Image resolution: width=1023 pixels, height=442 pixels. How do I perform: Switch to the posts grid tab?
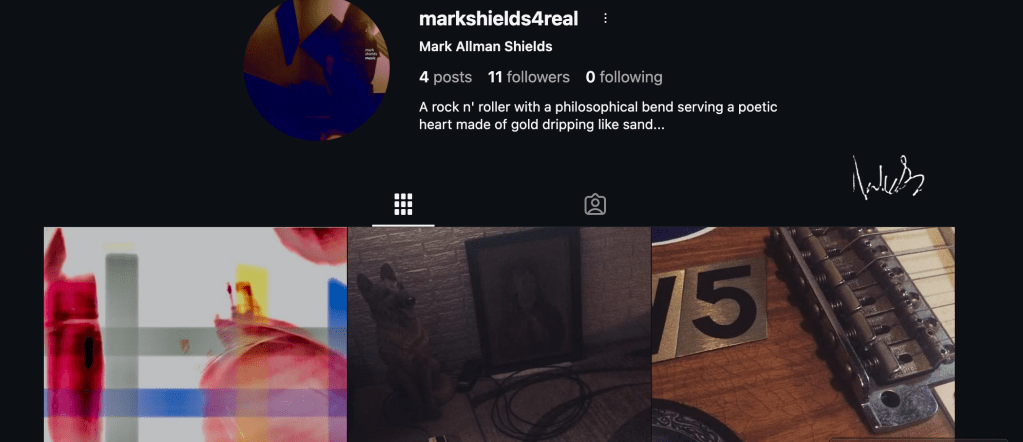tap(403, 205)
